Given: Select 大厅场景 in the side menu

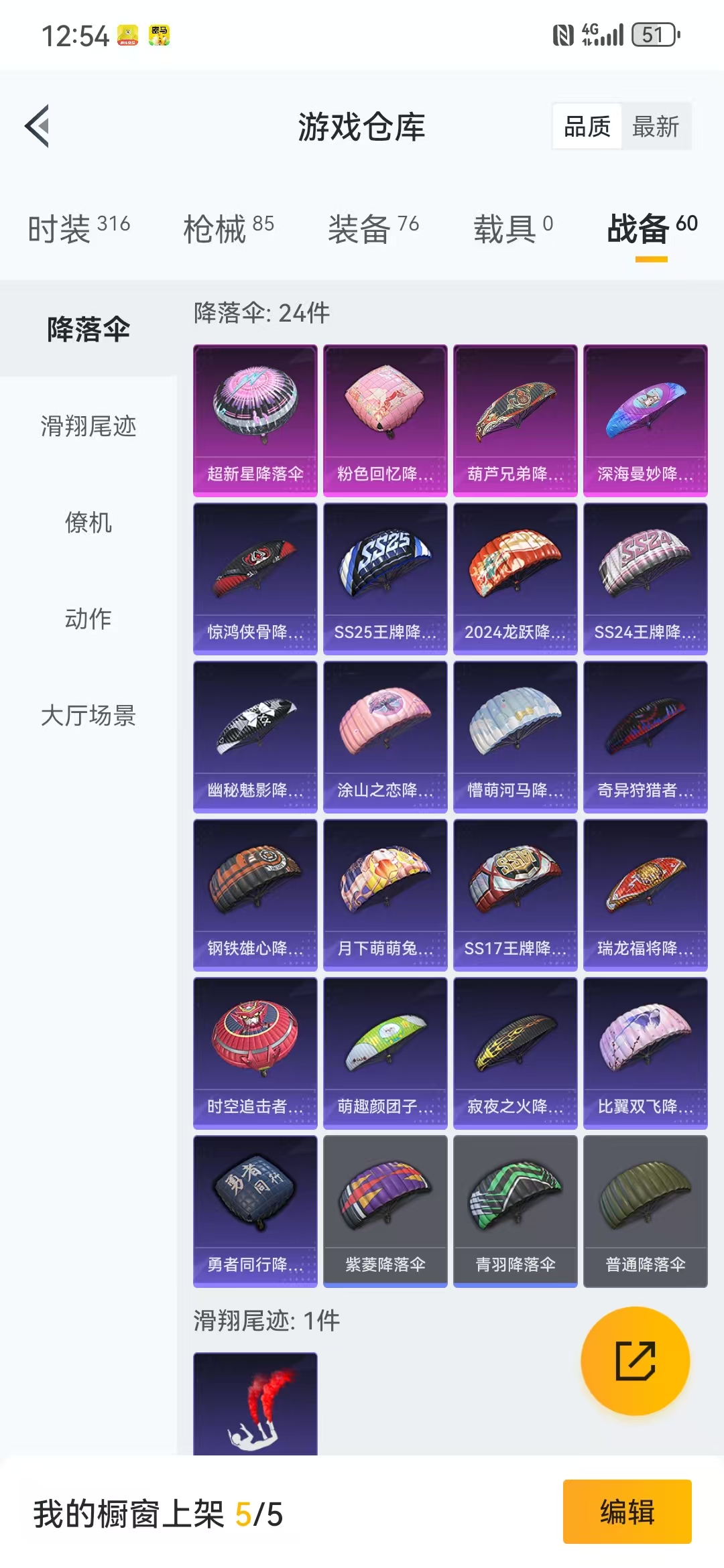Looking at the screenshot, I should point(88,716).
